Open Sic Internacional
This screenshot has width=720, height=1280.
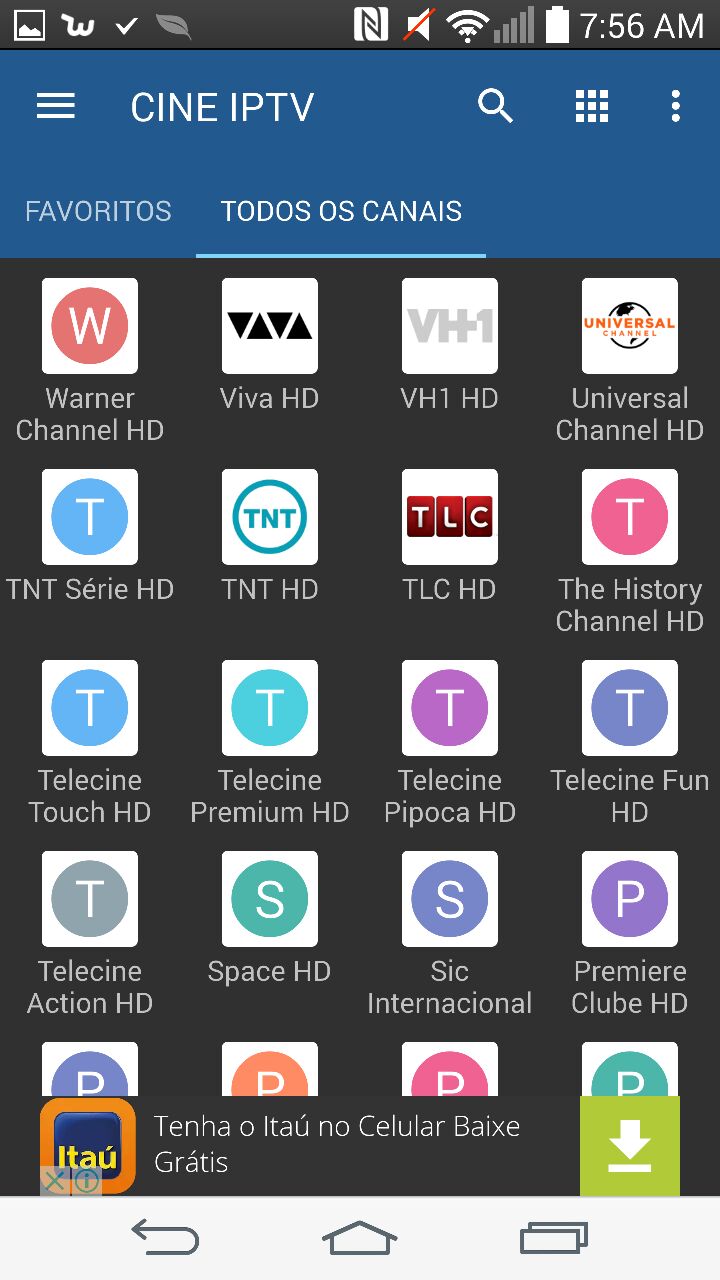point(450,934)
